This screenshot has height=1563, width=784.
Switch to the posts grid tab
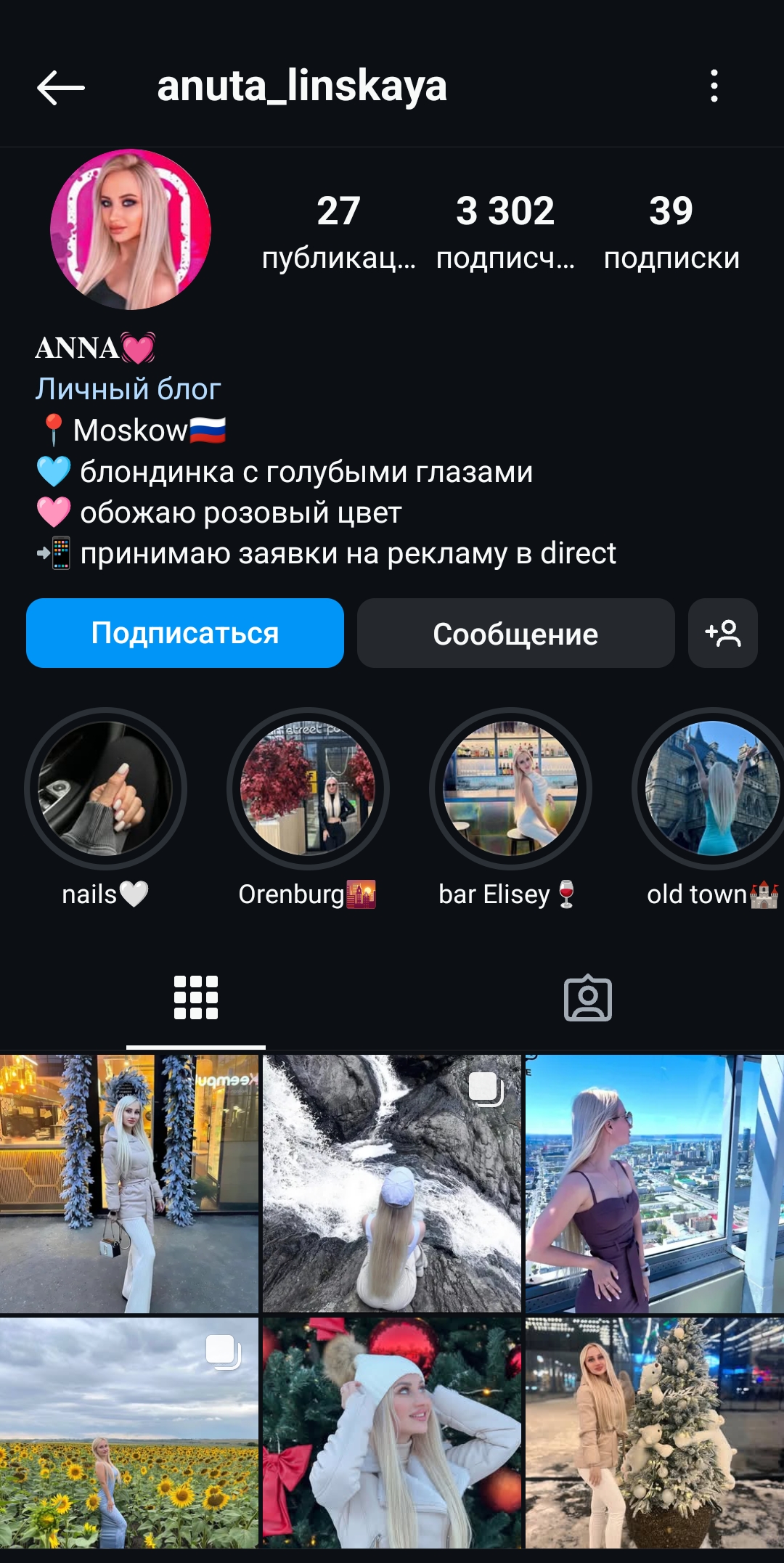tap(196, 997)
